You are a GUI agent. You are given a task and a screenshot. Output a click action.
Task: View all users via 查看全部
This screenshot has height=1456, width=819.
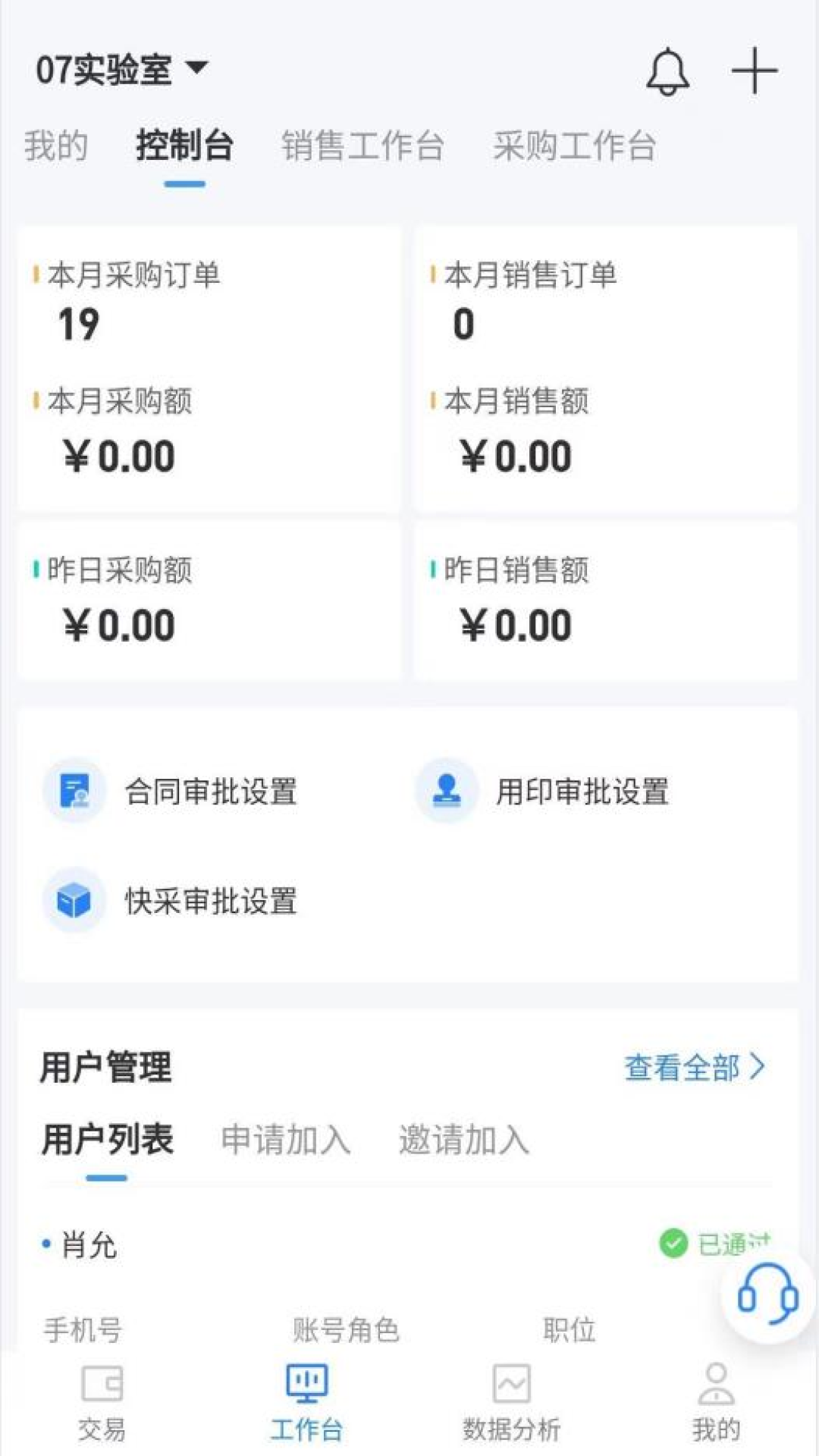pos(694,1067)
